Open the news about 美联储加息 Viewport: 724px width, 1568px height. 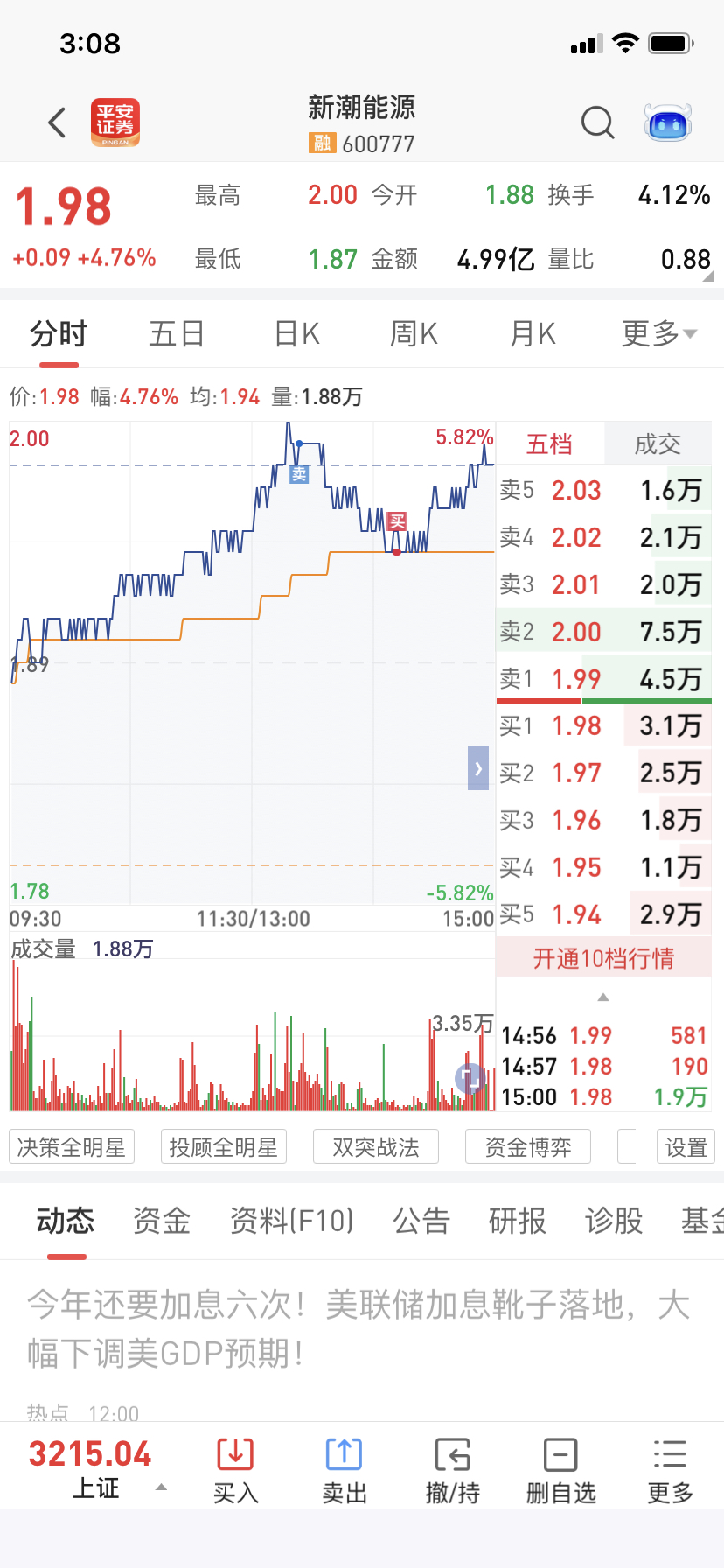pos(359,1328)
